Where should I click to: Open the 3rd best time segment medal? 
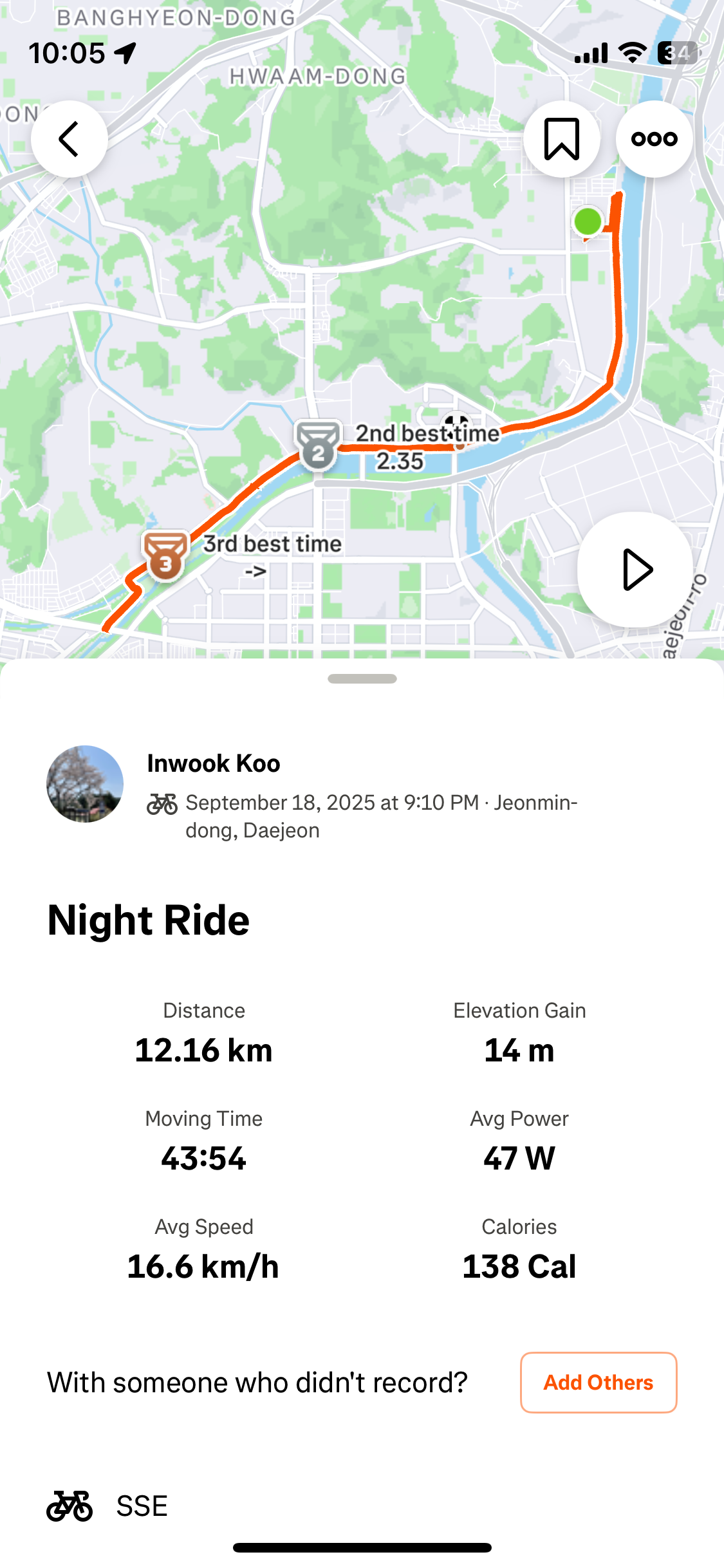tap(166, 555)
